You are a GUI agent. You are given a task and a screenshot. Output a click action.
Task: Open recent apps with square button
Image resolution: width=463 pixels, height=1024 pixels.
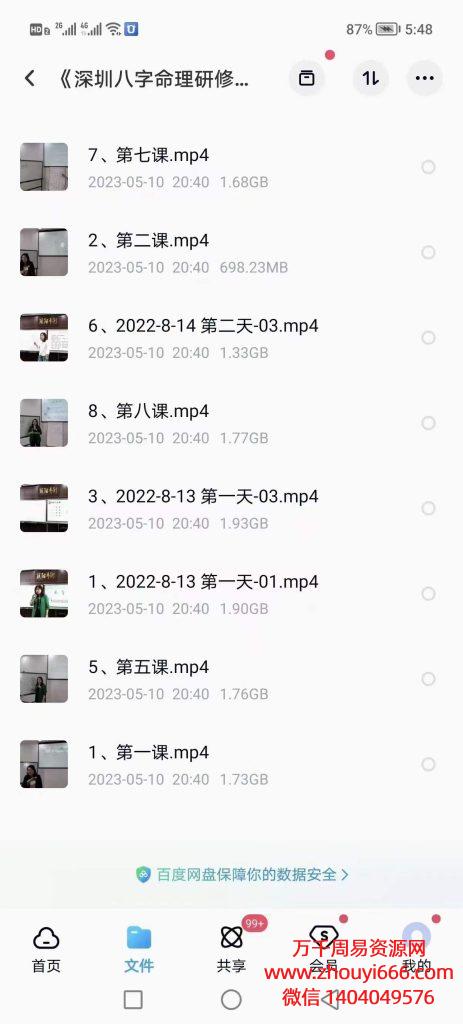coord(133,999)
